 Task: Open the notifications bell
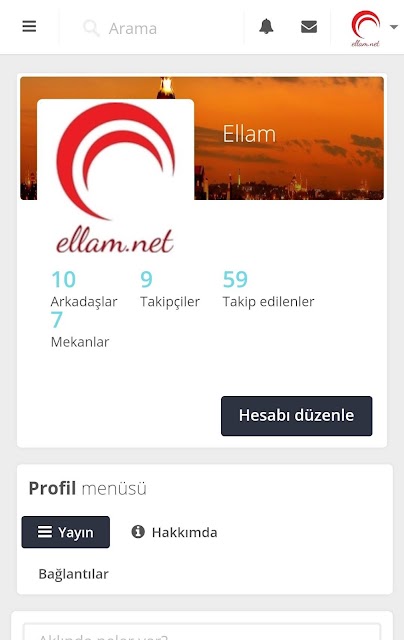pos(266,27)
